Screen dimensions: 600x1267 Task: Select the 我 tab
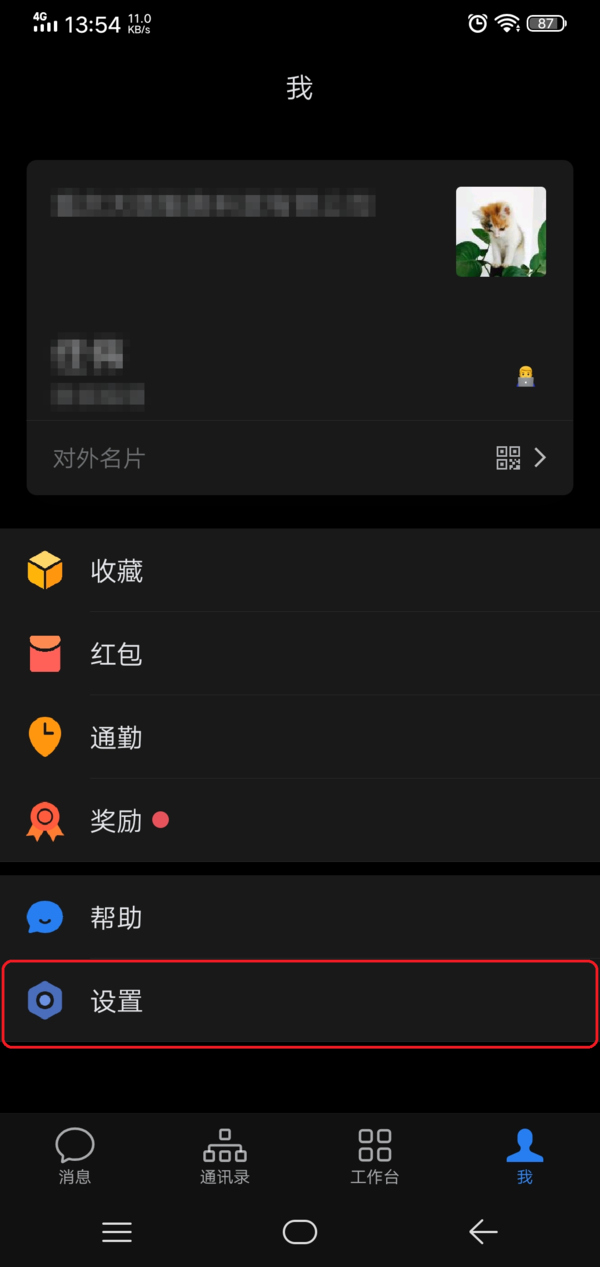(x=525, y=1156)
